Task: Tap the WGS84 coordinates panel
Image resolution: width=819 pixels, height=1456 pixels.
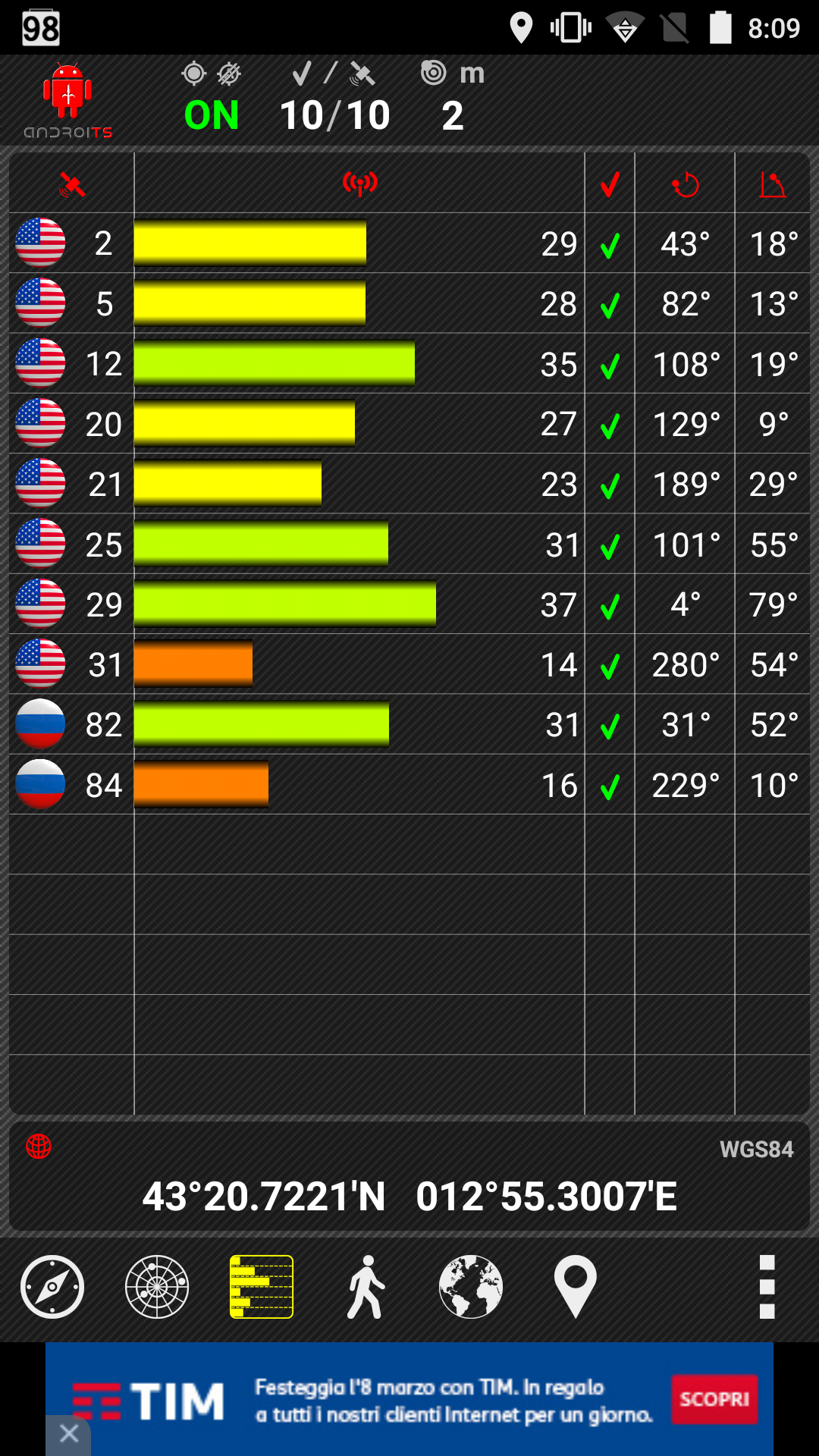Action: click(x=409, y=1176)
